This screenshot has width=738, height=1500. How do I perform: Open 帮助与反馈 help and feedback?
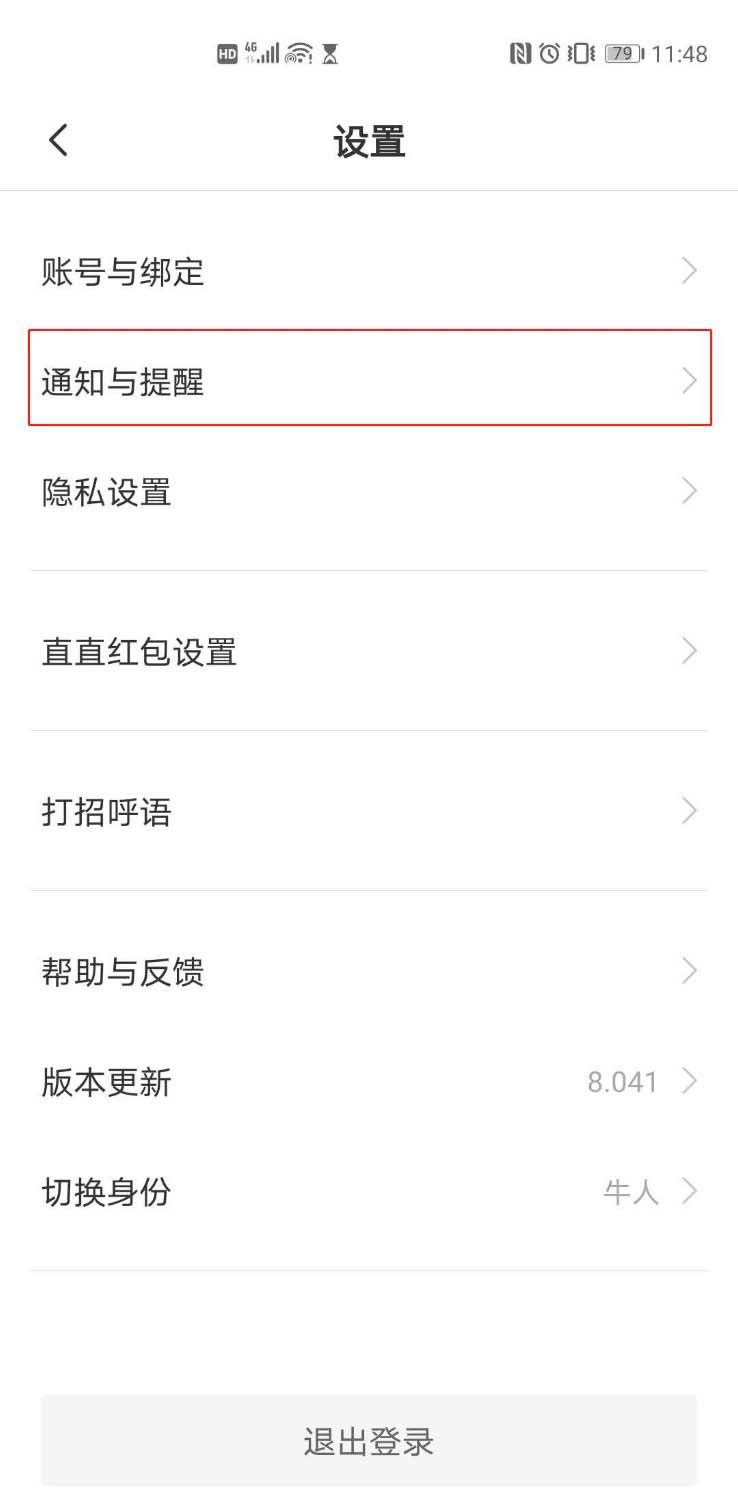[369, 970]
